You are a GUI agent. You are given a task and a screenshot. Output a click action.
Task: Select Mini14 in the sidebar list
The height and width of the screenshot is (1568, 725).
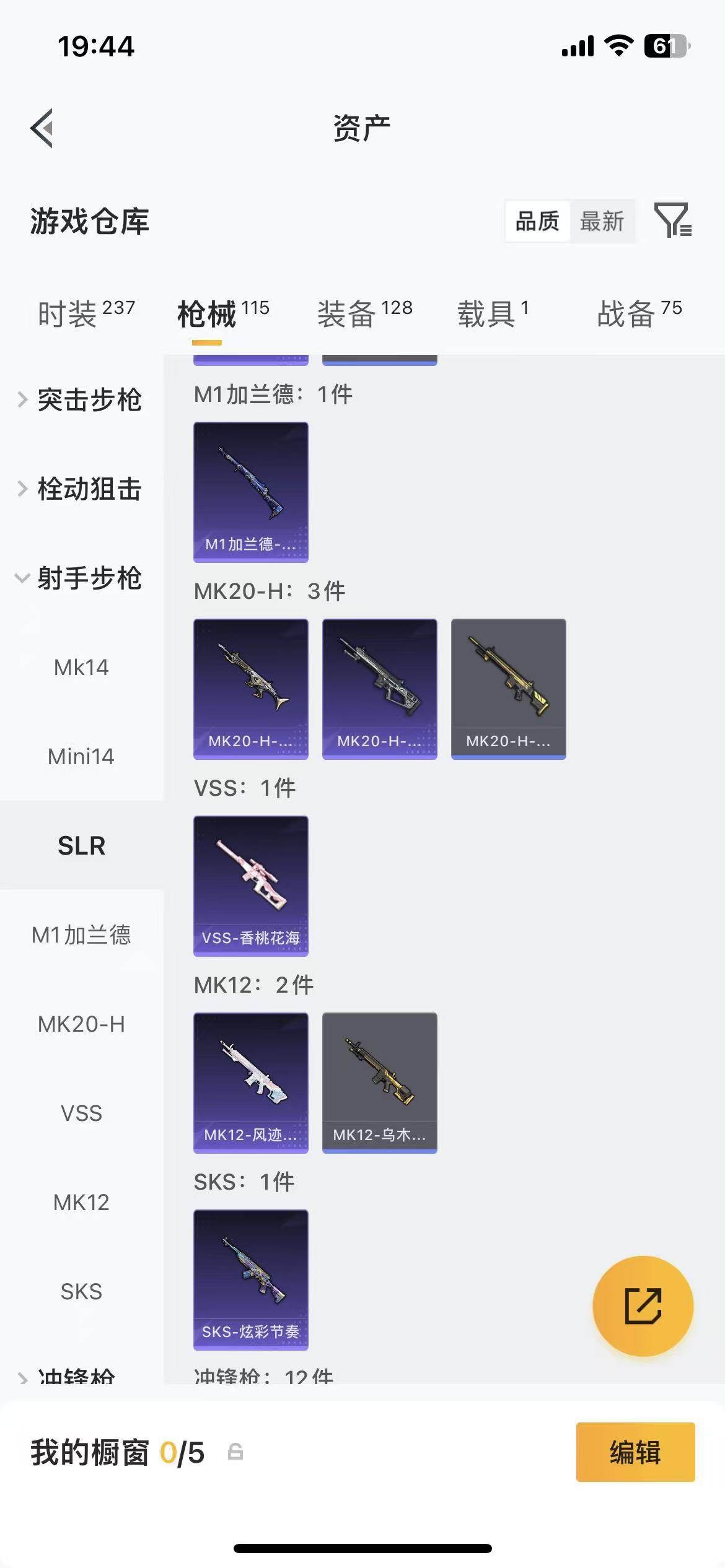81,756
